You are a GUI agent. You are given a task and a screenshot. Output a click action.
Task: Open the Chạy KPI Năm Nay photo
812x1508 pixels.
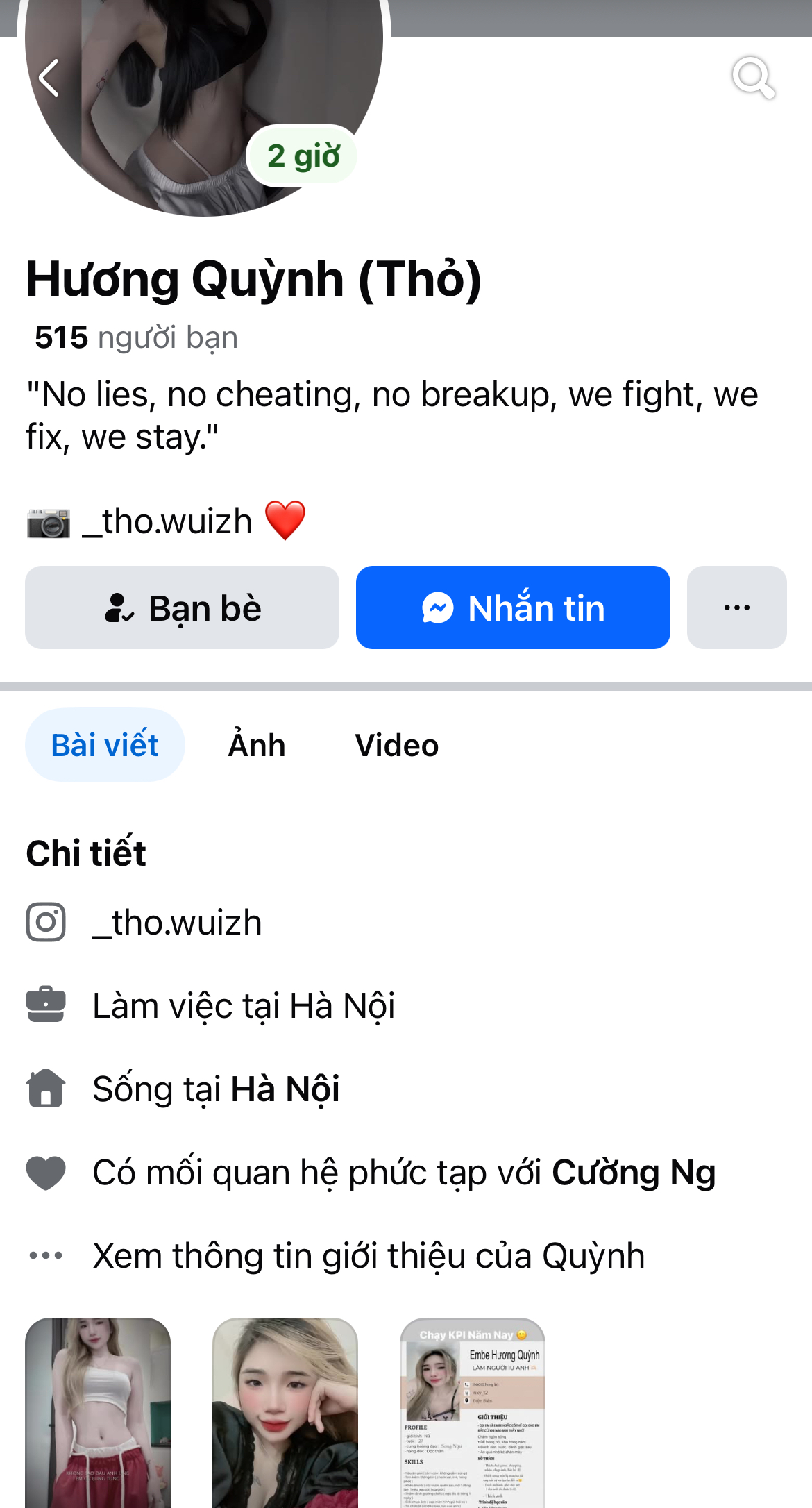tap(473, 1412)
